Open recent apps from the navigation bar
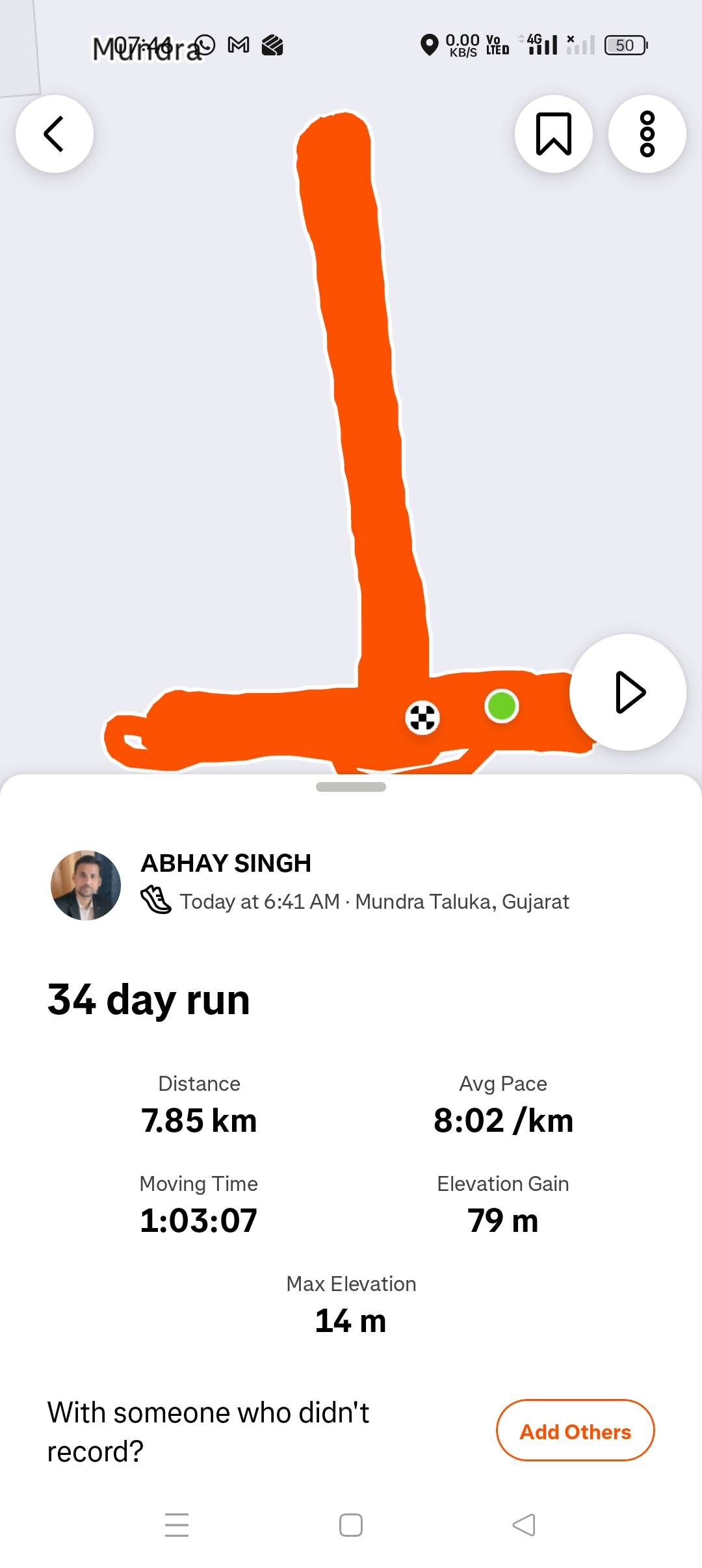The image size is (702, 1568). pos(177,1524)
